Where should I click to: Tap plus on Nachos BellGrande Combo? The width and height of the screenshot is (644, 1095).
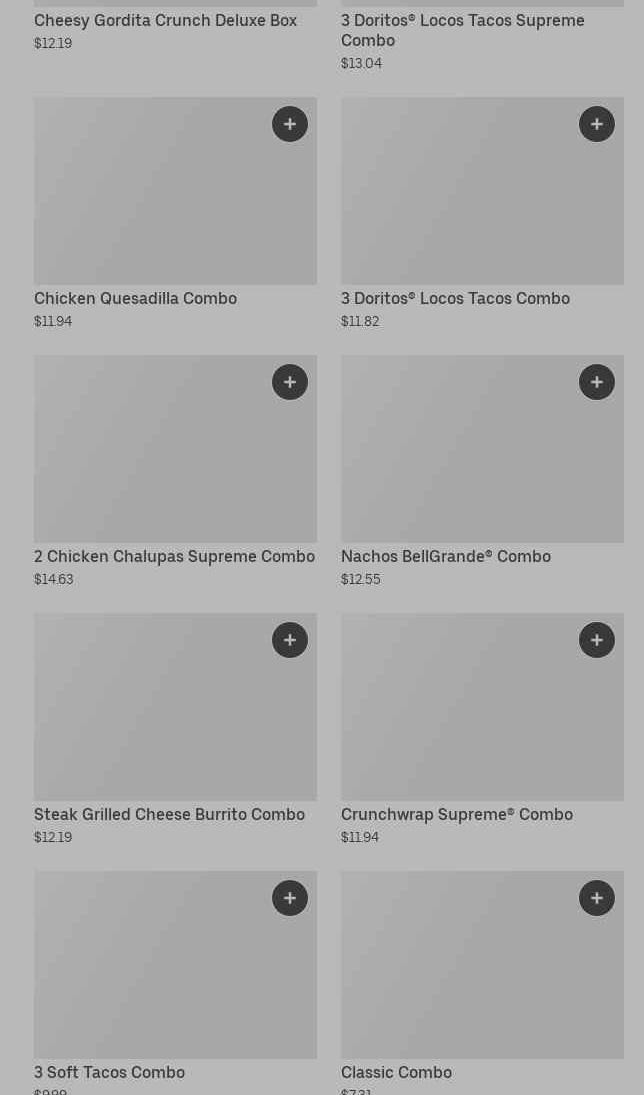pos(597,382)
